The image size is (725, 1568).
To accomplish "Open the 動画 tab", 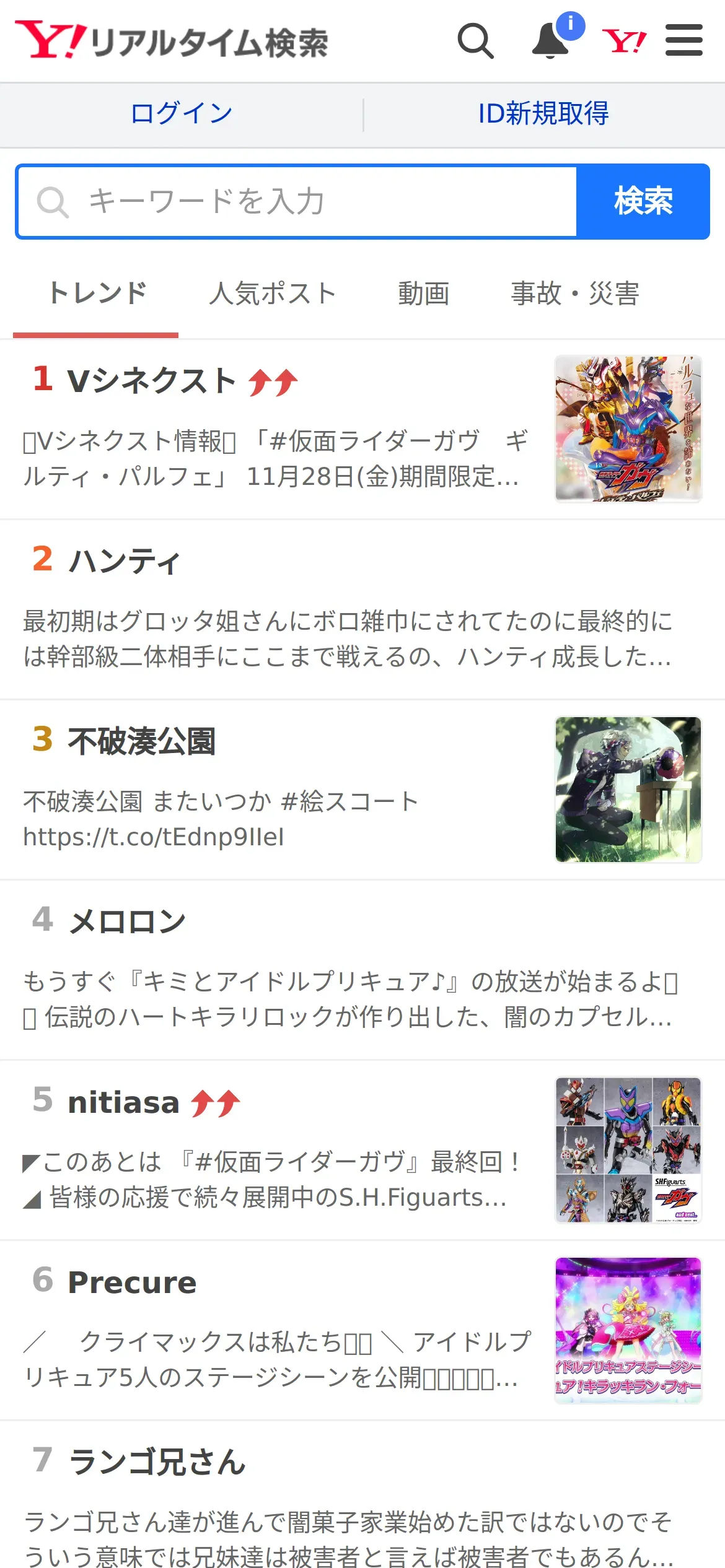I will point(423,294).
